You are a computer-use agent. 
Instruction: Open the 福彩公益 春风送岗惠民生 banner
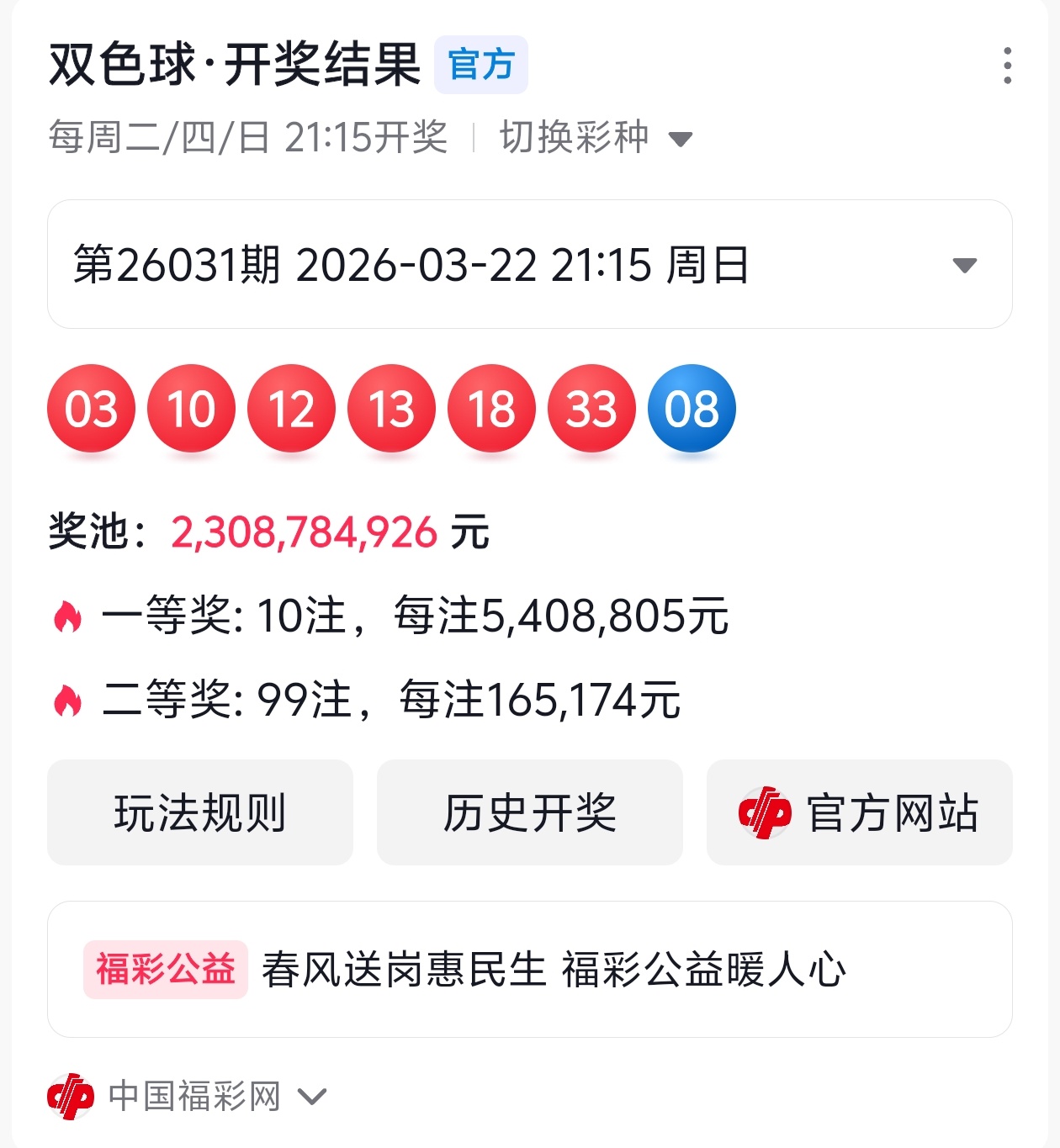529,969
